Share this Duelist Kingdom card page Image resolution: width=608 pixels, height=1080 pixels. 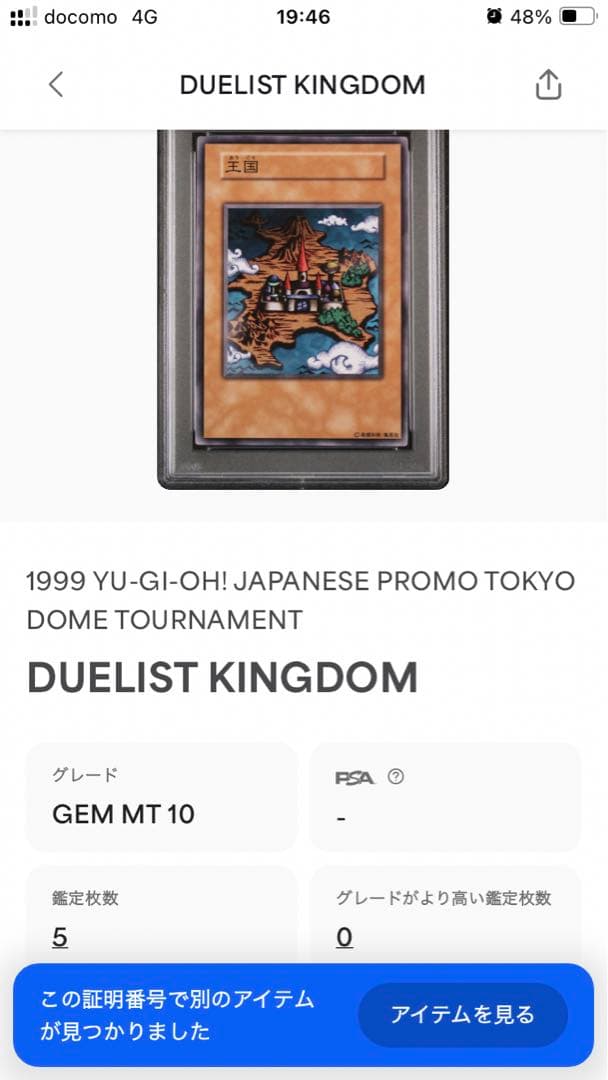(x=548, y=85)
